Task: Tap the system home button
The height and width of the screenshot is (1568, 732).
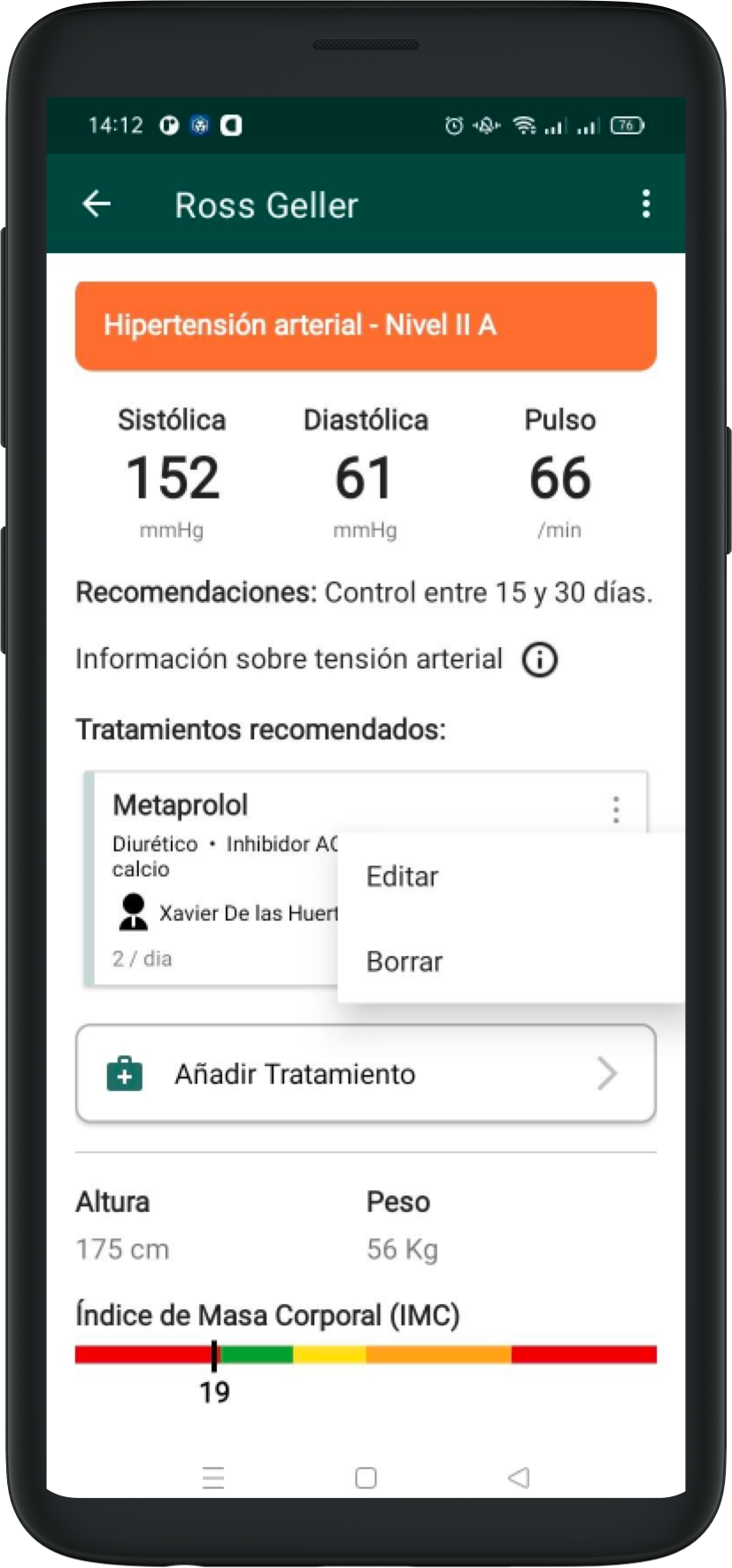Action: [366, 1478]
